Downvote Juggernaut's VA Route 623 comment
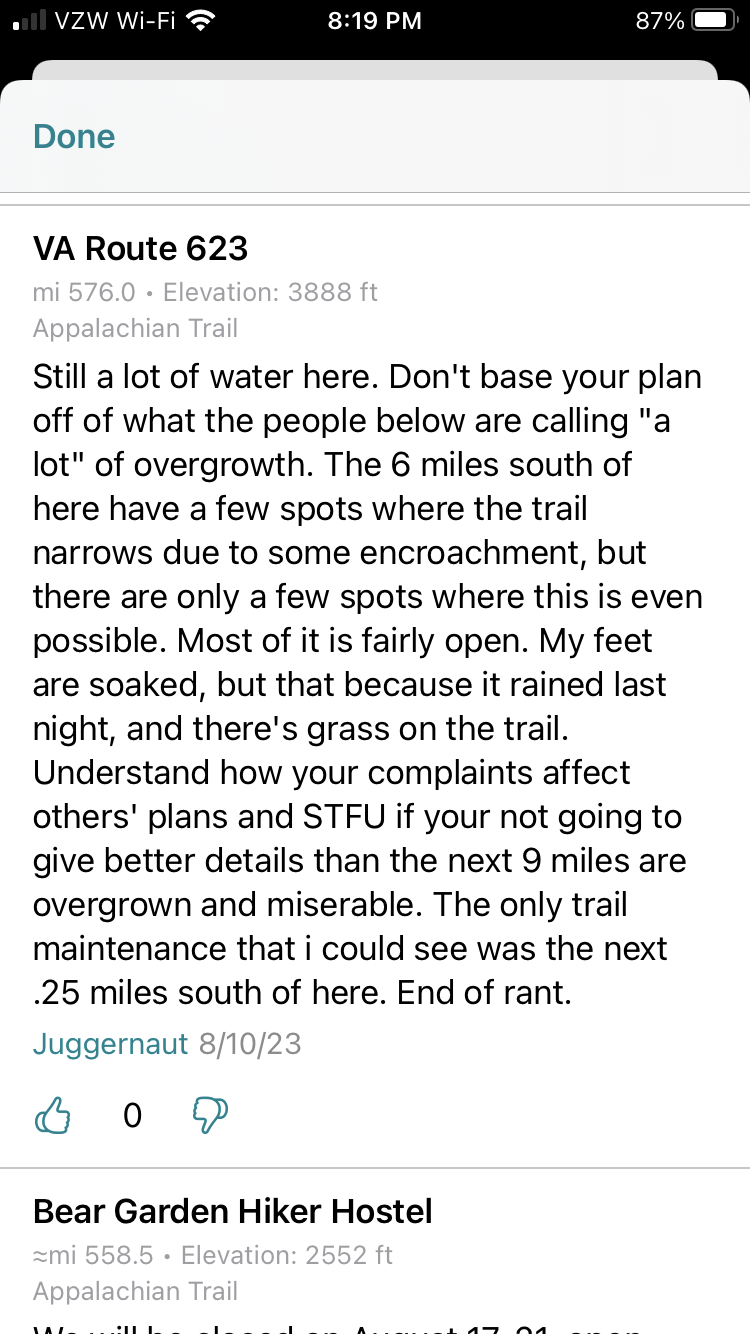The width and height of the screenshot is (750, 1334). (210, 1115)
